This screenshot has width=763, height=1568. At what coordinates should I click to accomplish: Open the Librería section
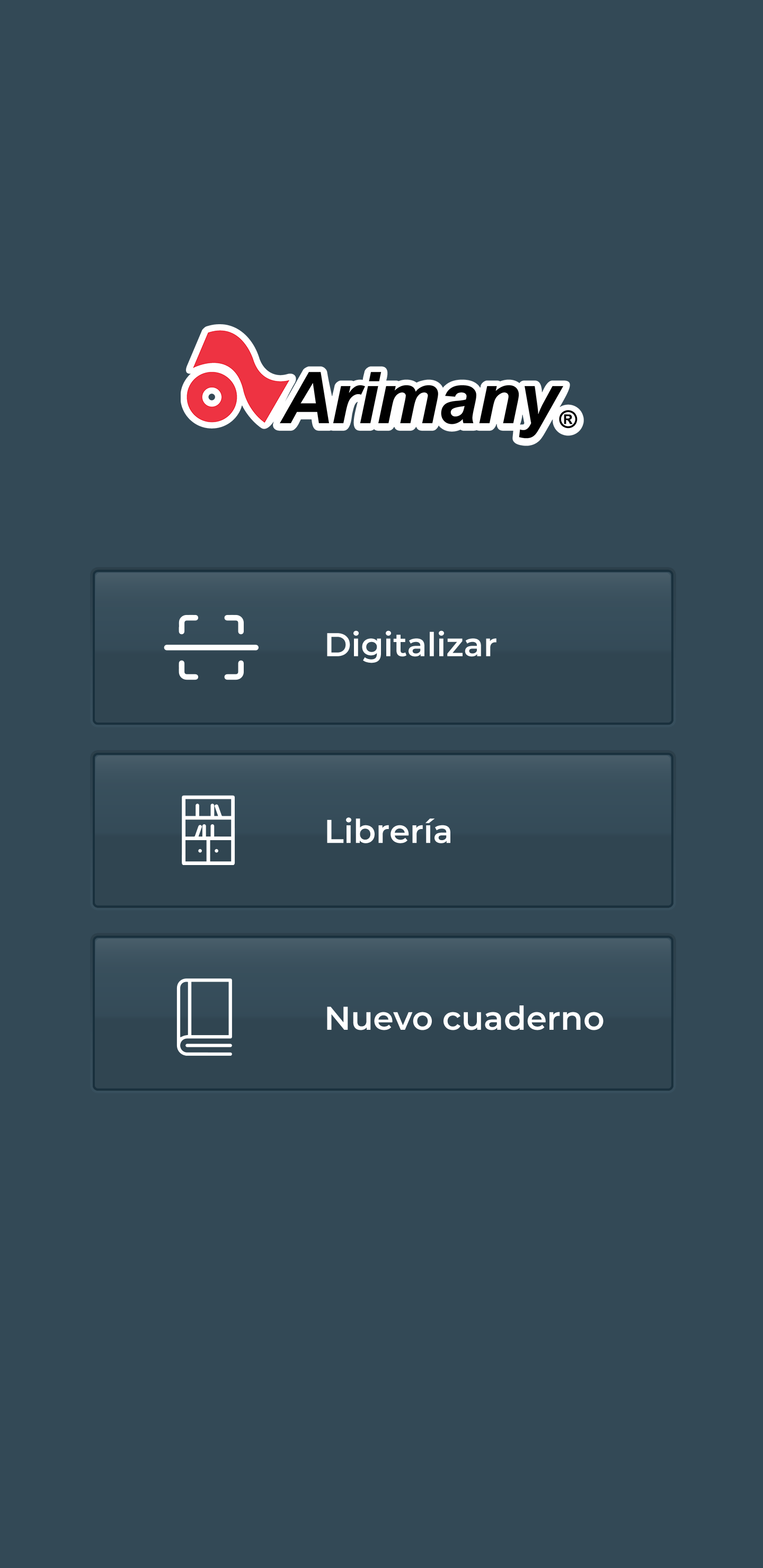(383, 830)
